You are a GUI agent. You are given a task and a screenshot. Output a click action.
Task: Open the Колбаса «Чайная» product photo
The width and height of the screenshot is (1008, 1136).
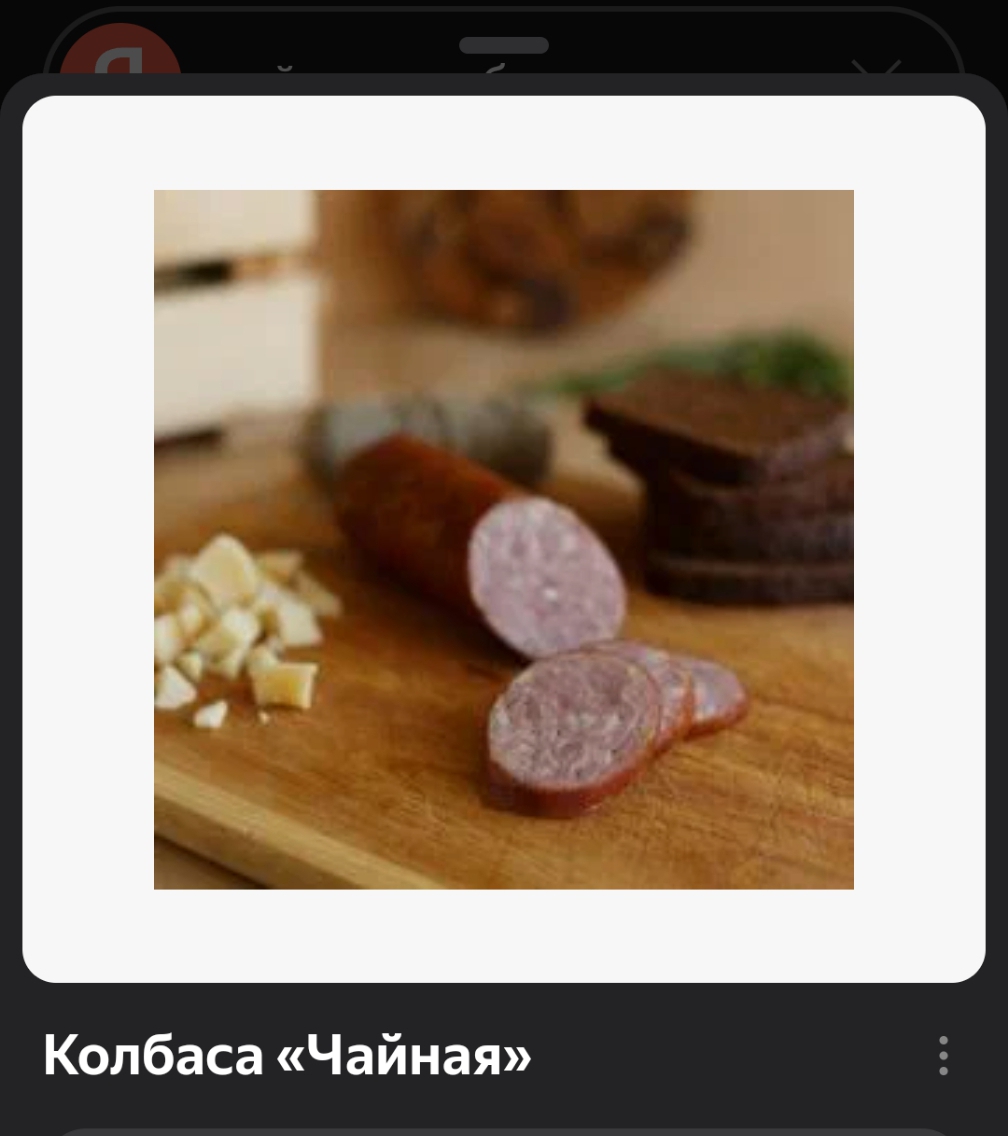click(x=504, y=539)
